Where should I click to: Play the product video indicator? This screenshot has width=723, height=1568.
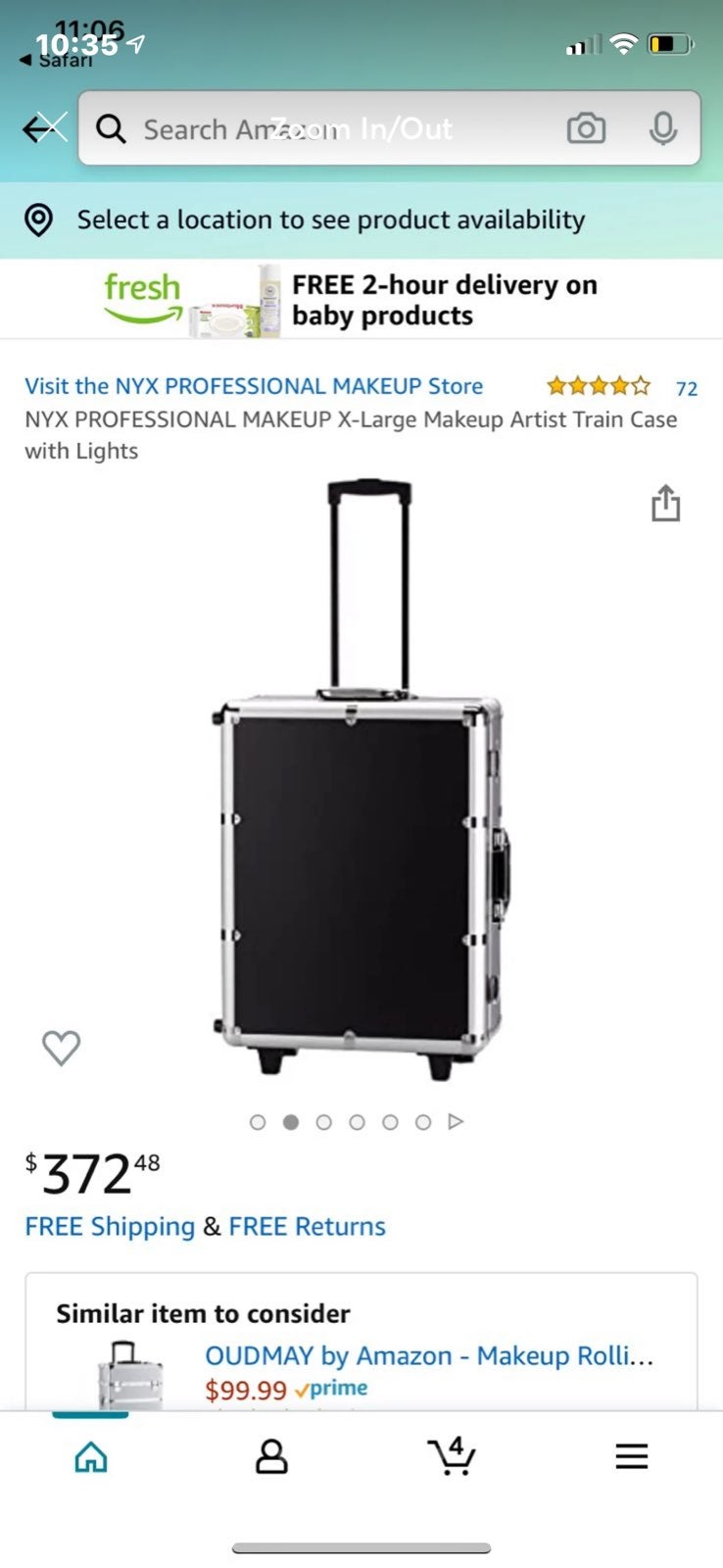click(x=456, y=1121)
